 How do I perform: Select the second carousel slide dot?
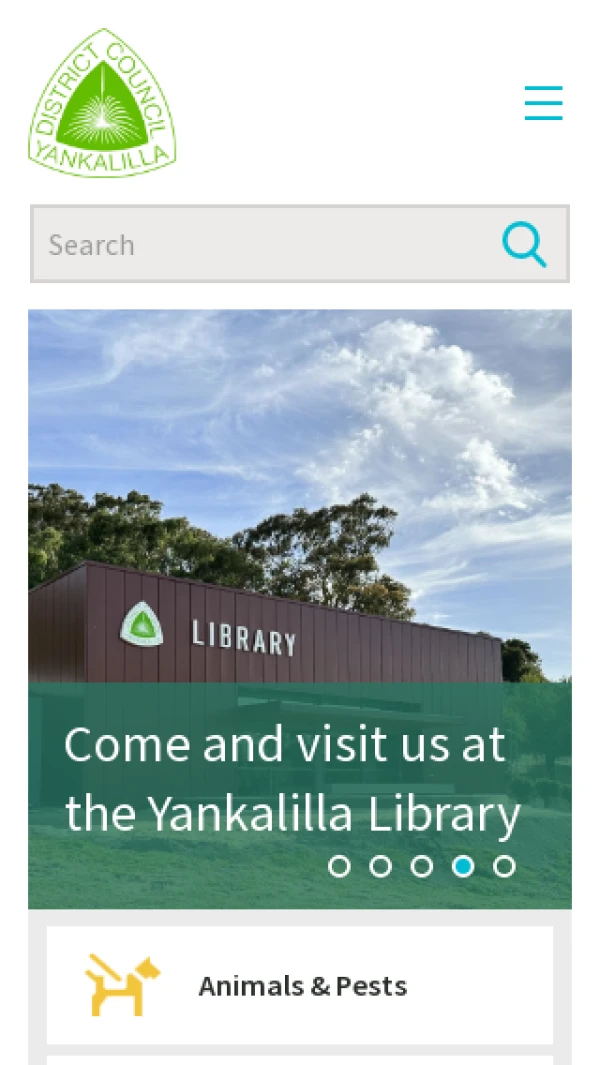[x=381, y=866]
